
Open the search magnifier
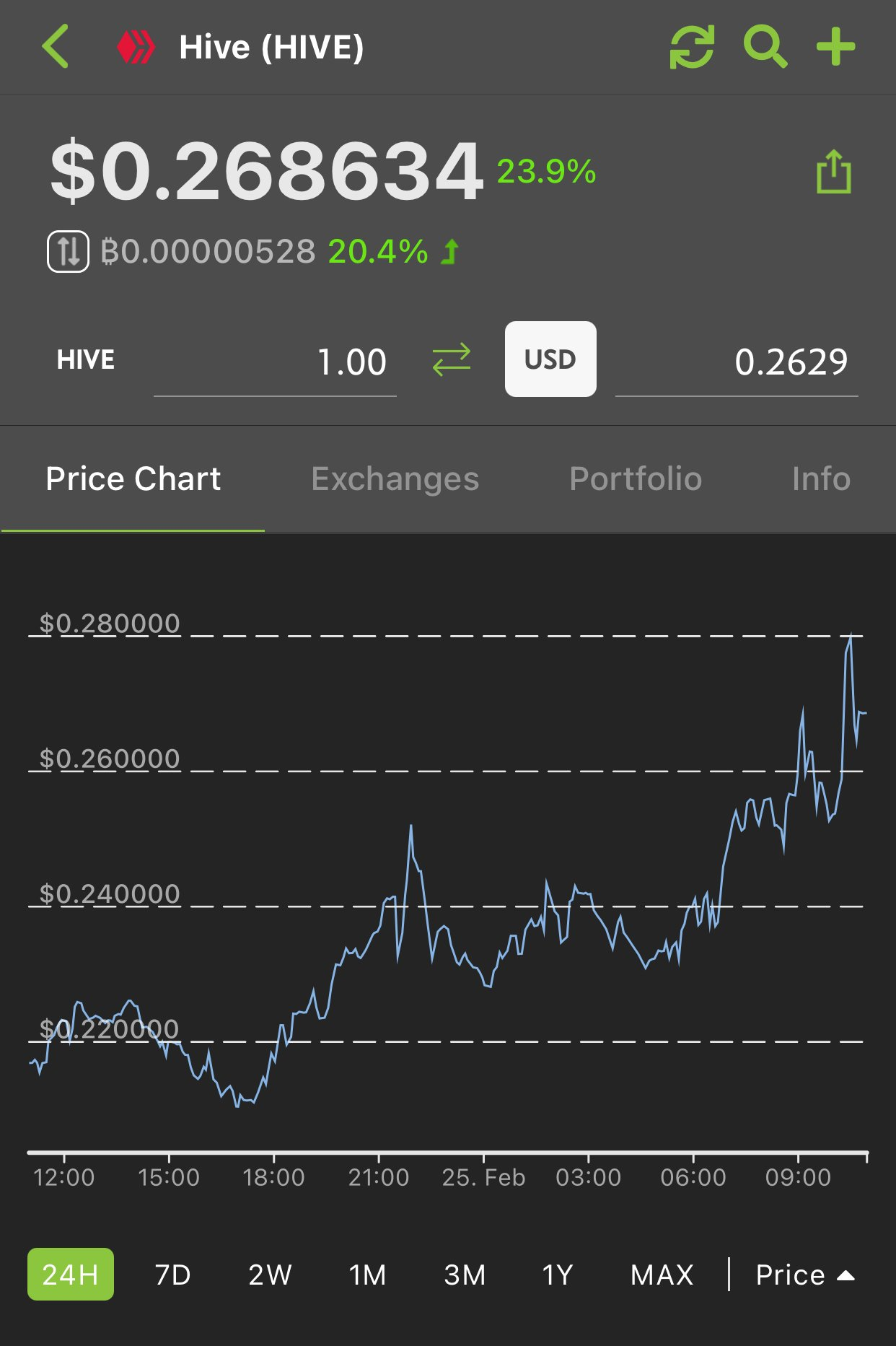765,47
